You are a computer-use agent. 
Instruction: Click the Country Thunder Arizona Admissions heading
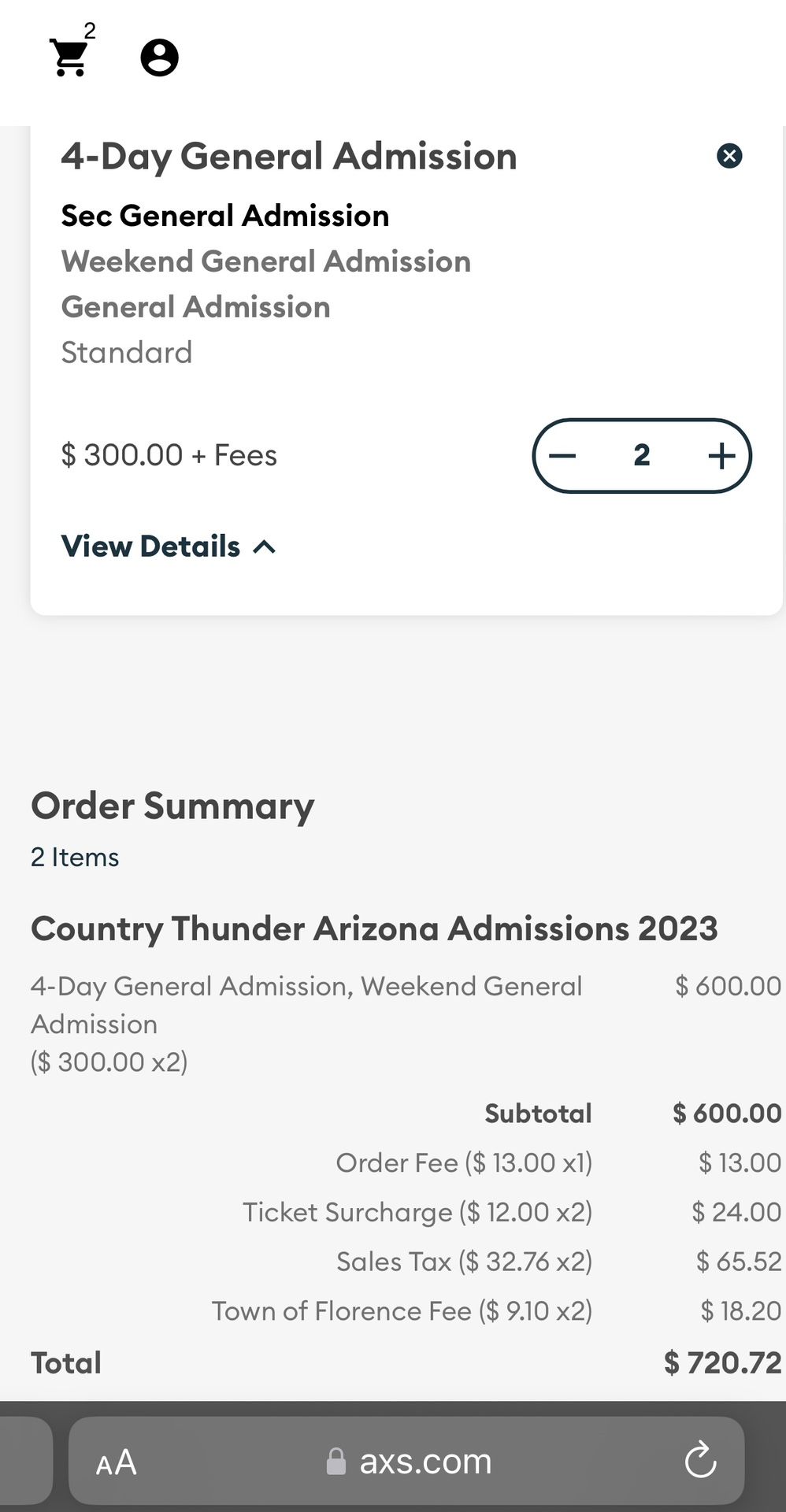pos(373,928)
